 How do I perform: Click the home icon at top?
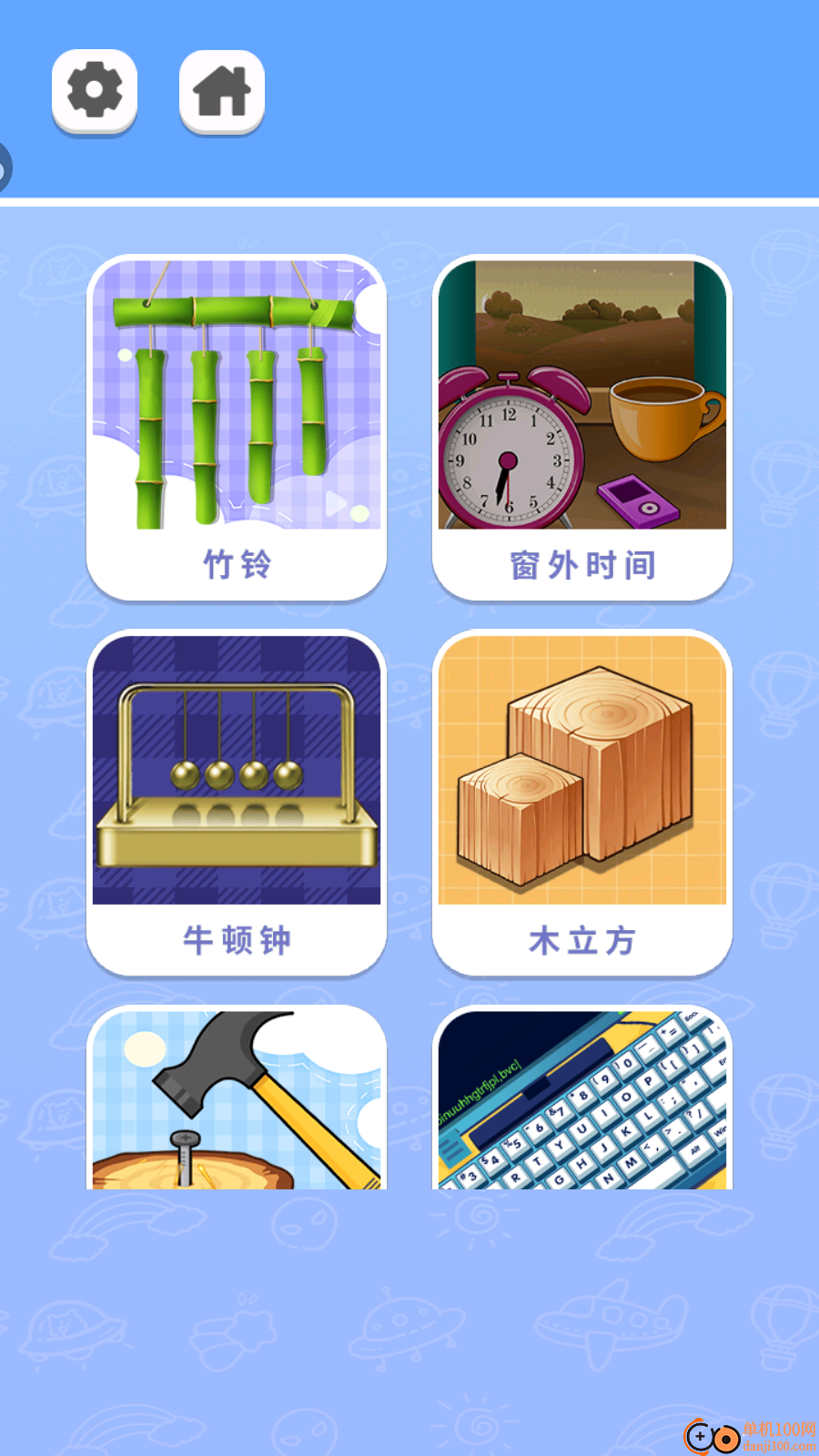click(221, 91)
